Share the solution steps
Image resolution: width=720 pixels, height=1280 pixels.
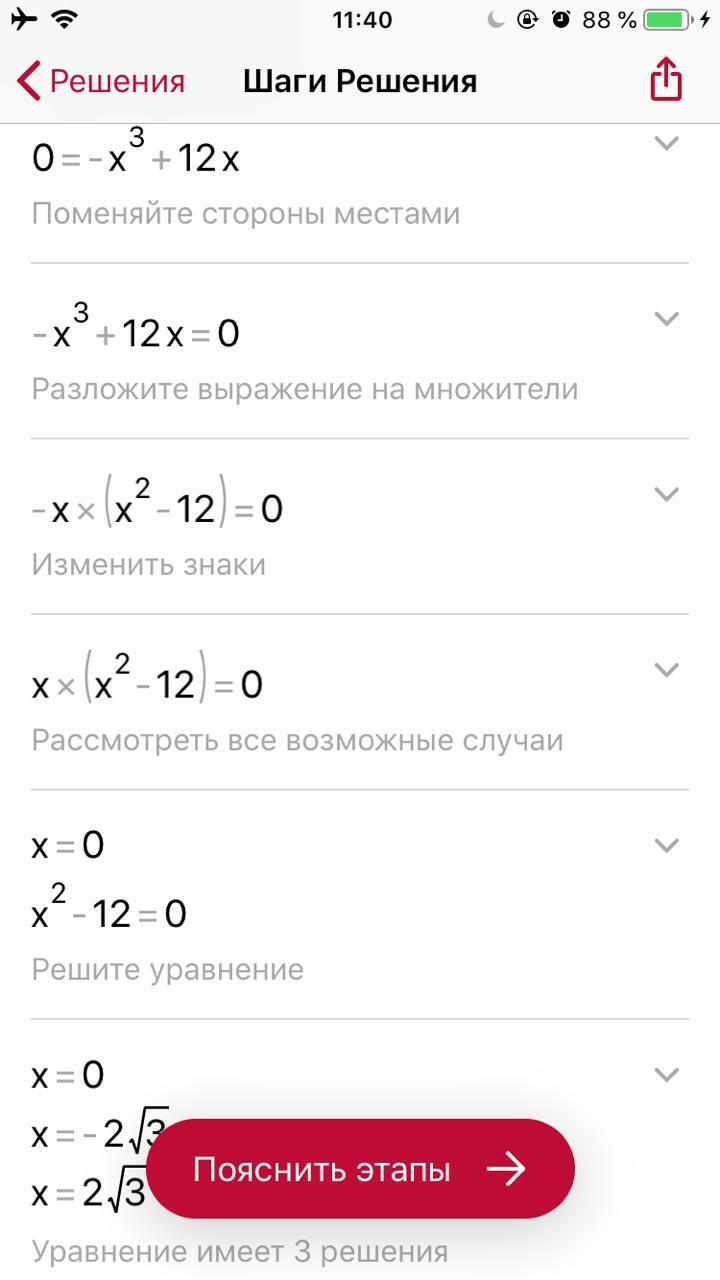coord(666,80)
